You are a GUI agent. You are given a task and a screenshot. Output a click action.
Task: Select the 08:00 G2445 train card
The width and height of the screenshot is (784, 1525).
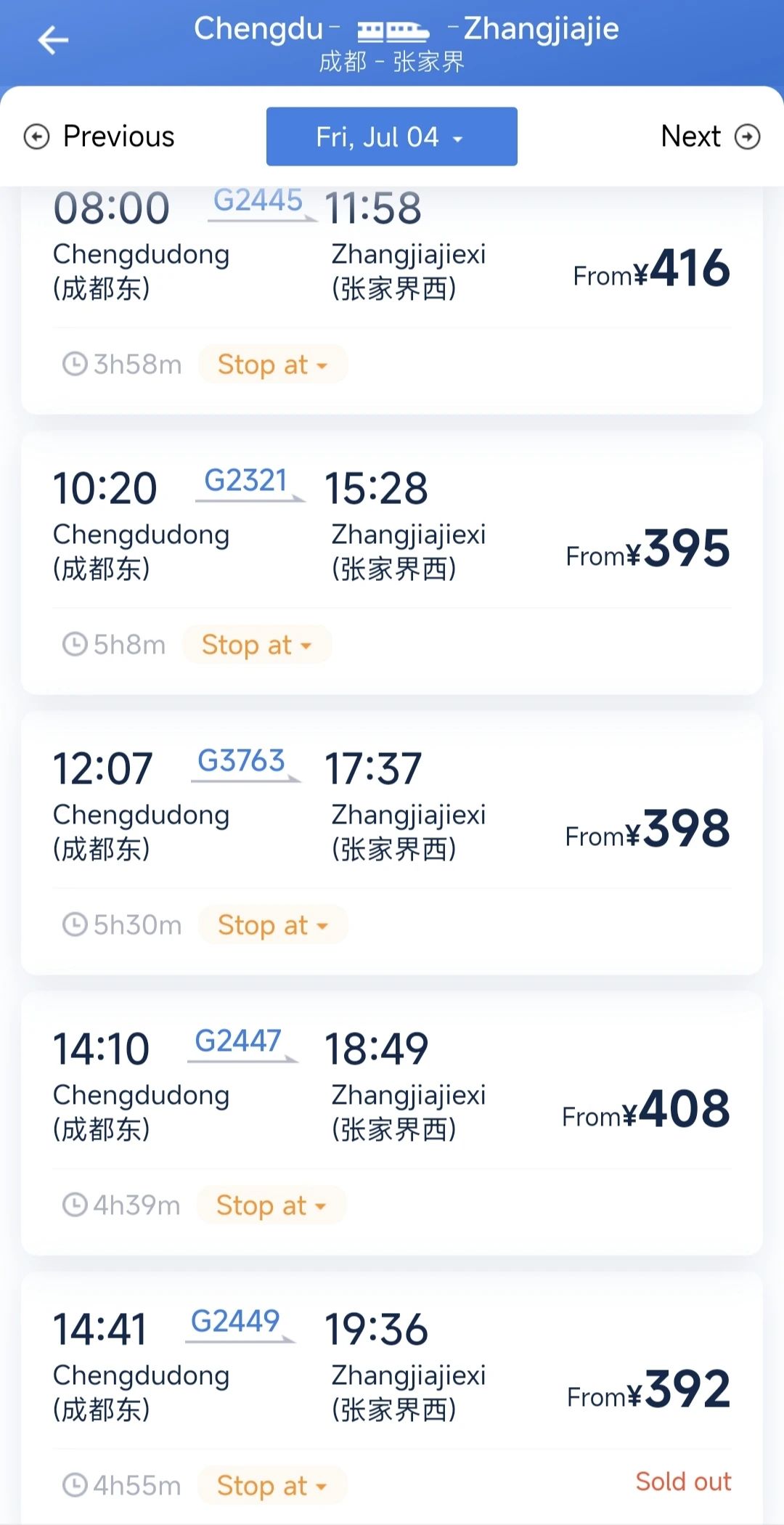[392, 301]
